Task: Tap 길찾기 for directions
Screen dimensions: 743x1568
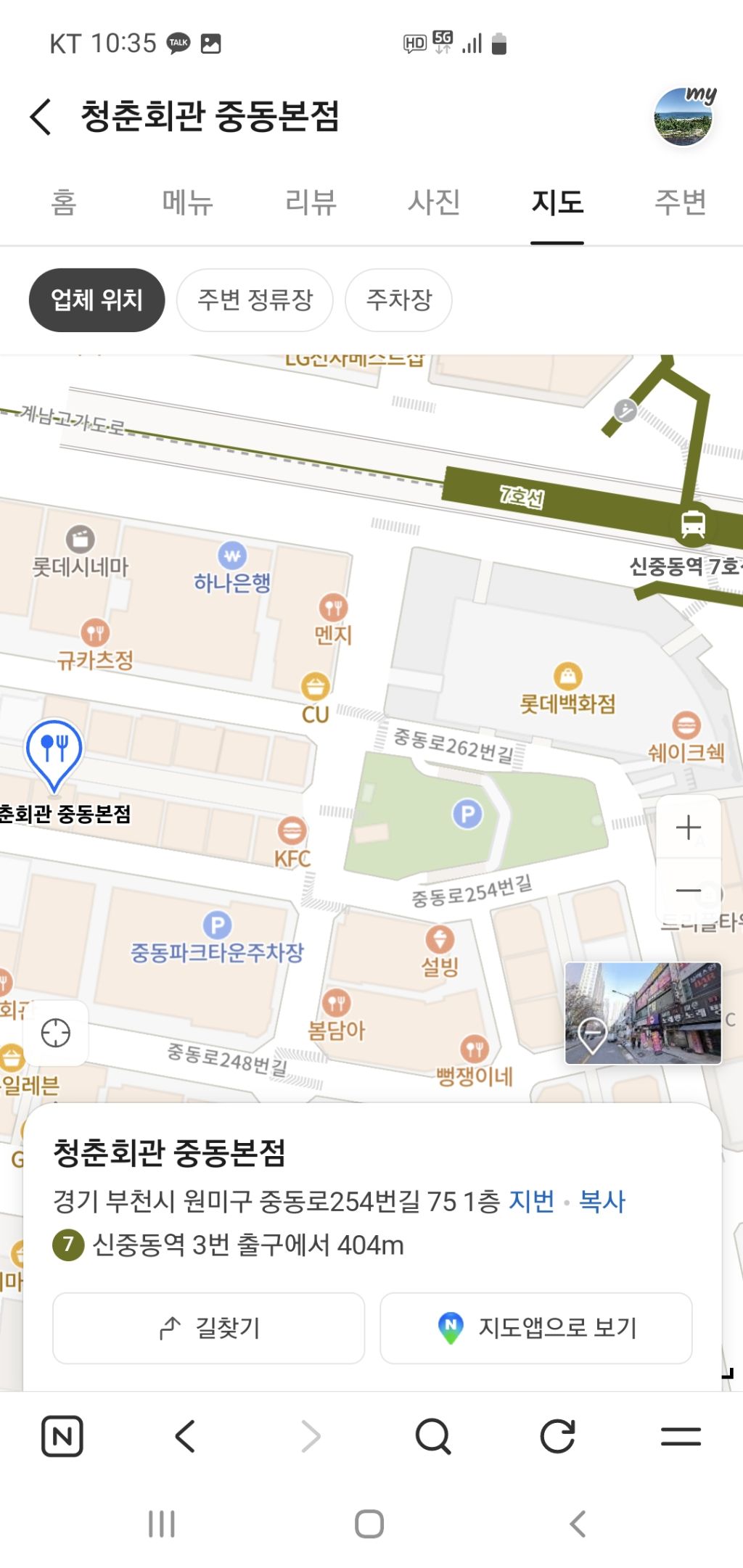Action: 209,1328
